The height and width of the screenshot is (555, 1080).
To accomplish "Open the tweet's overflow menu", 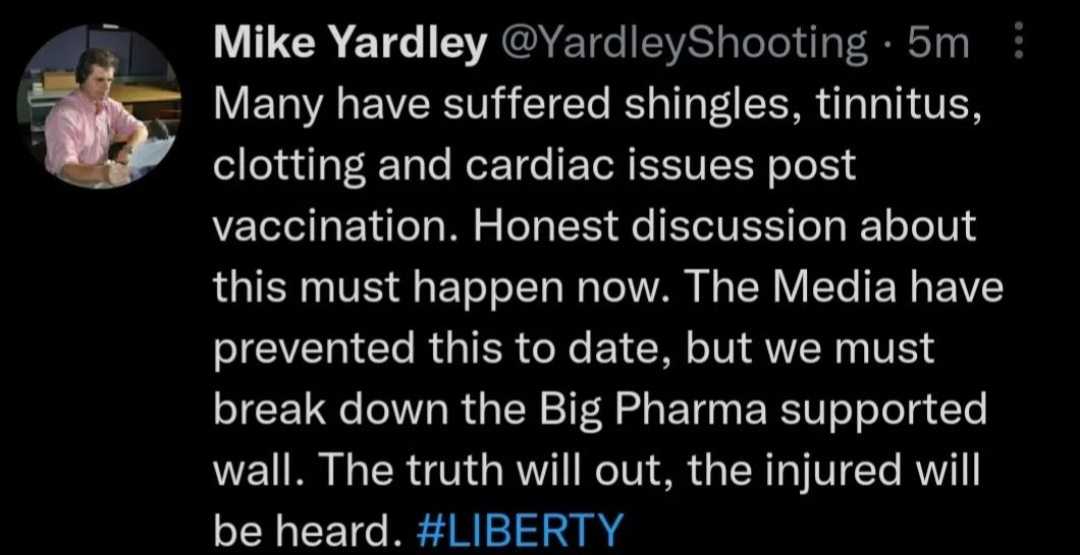I will coord(1018,42).
